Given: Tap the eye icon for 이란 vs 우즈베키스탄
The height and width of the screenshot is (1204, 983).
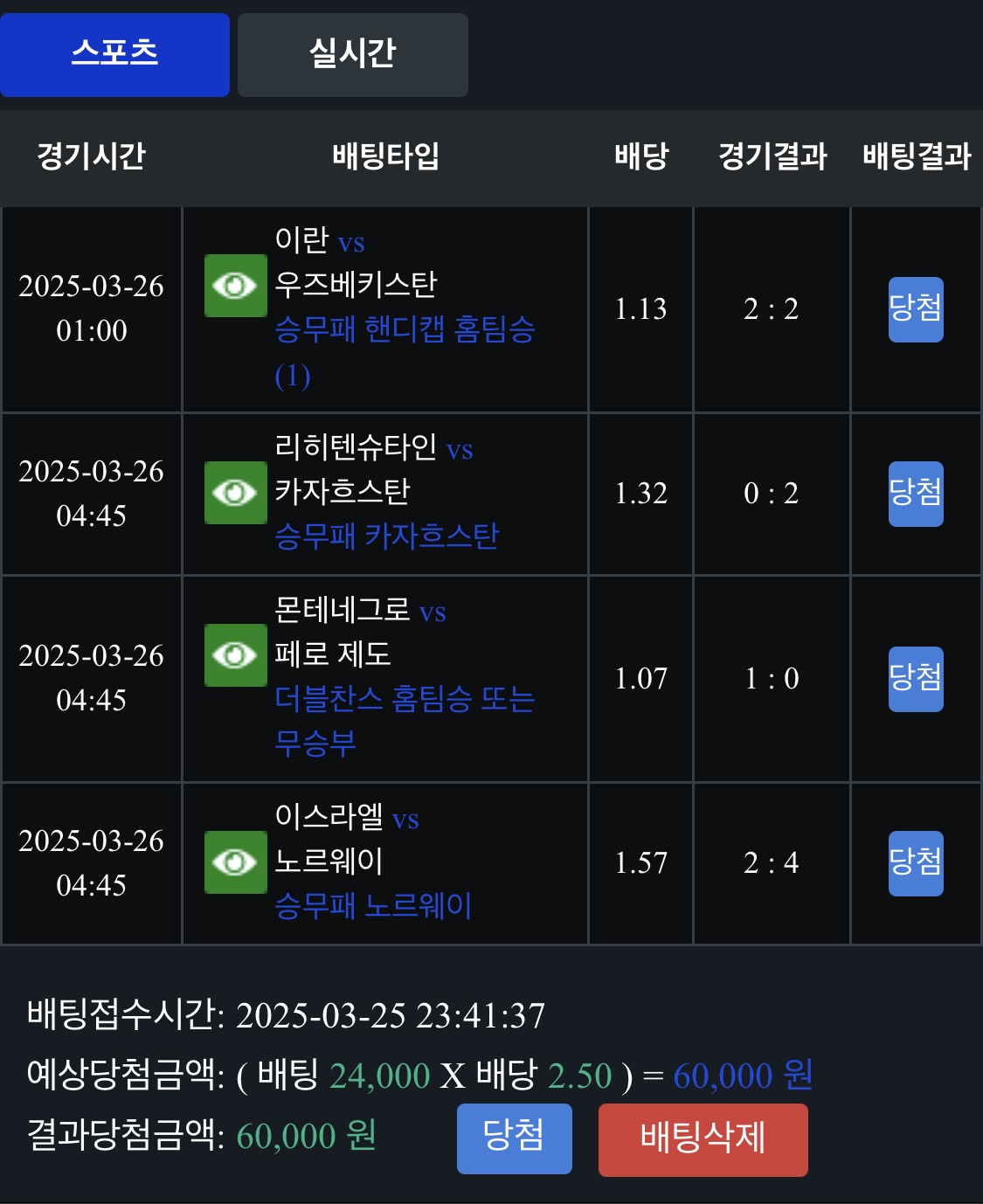Looking at the screenshot, I should pyautogui.click(x=235, y=286).
